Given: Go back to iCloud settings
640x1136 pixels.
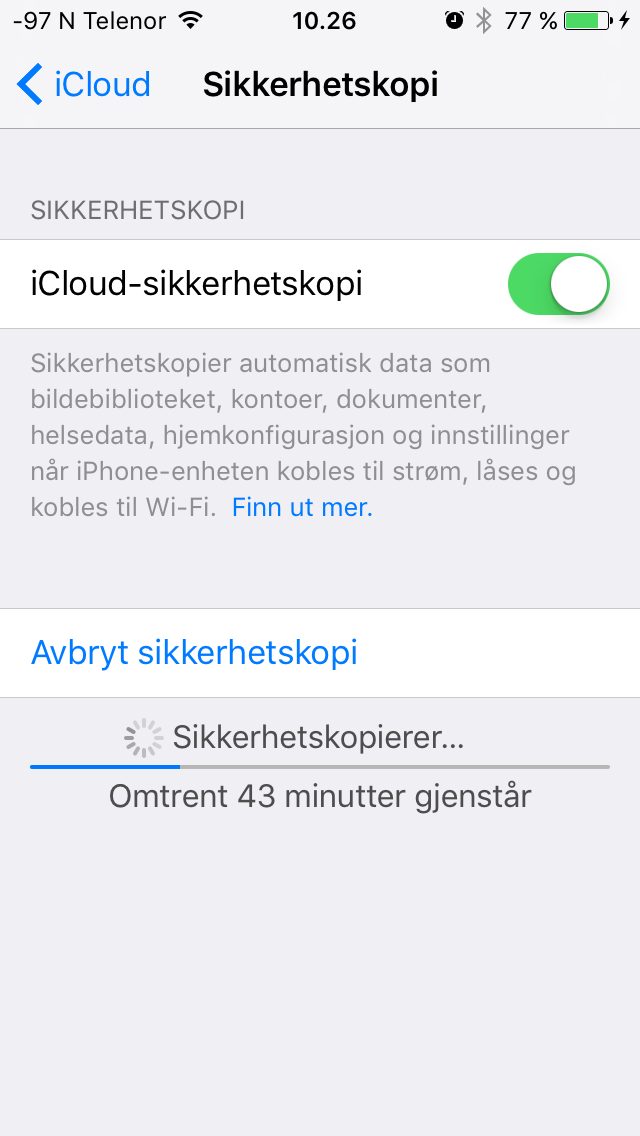Looking at the screenshot, I should tap(83, 85).
